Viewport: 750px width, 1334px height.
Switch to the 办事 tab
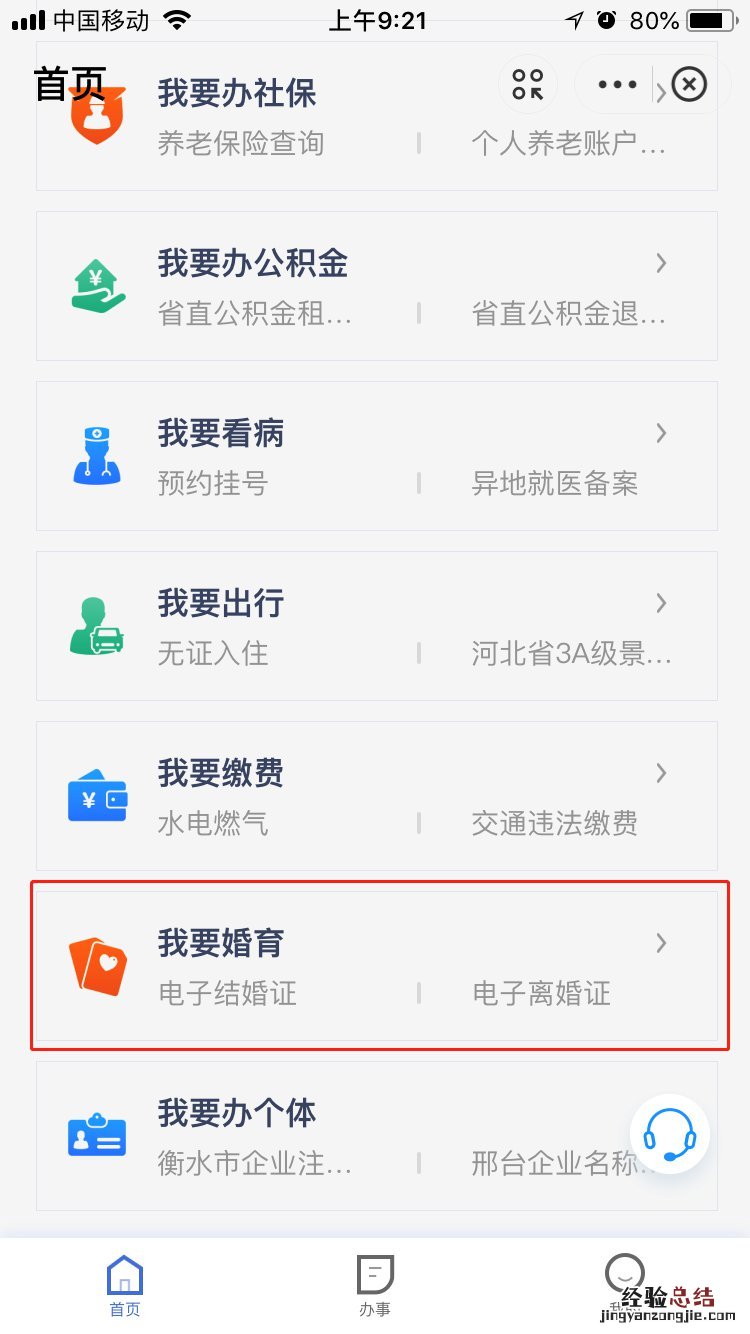point(375,1285)
